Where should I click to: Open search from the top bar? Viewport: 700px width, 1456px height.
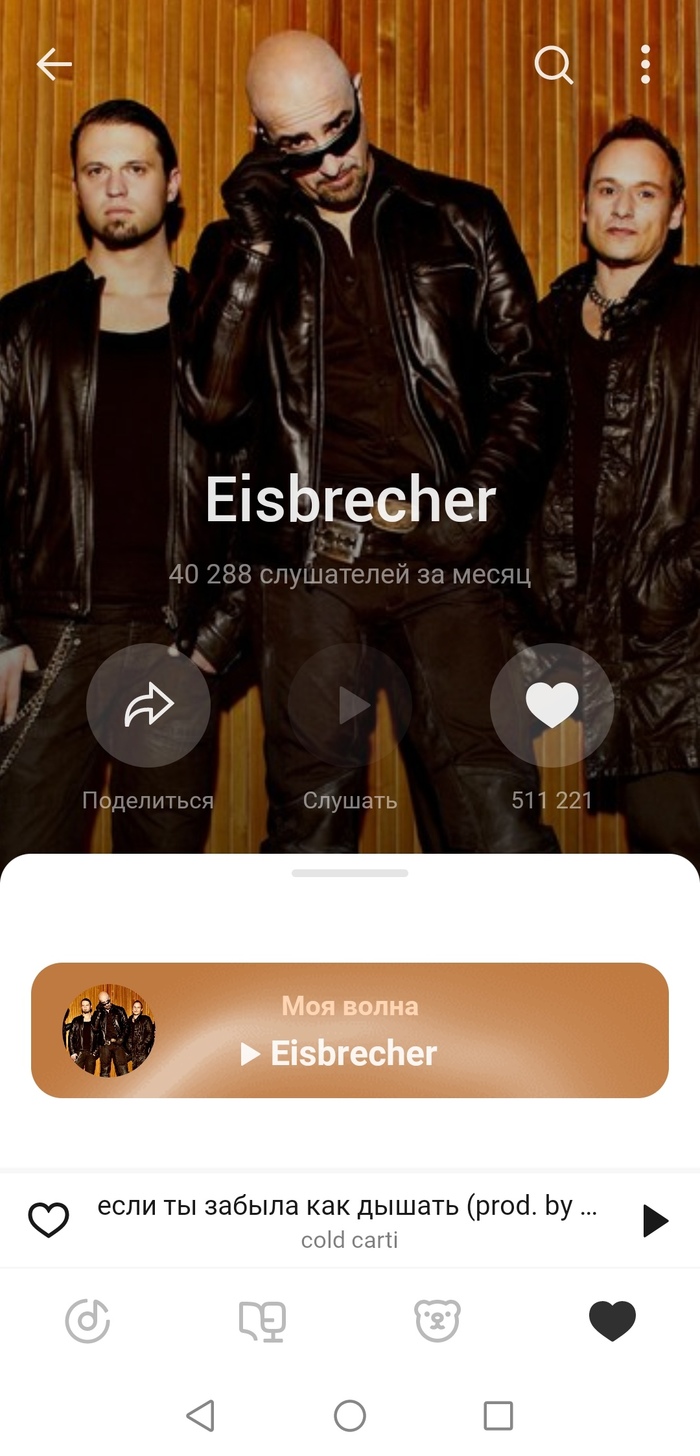point(553,65)
